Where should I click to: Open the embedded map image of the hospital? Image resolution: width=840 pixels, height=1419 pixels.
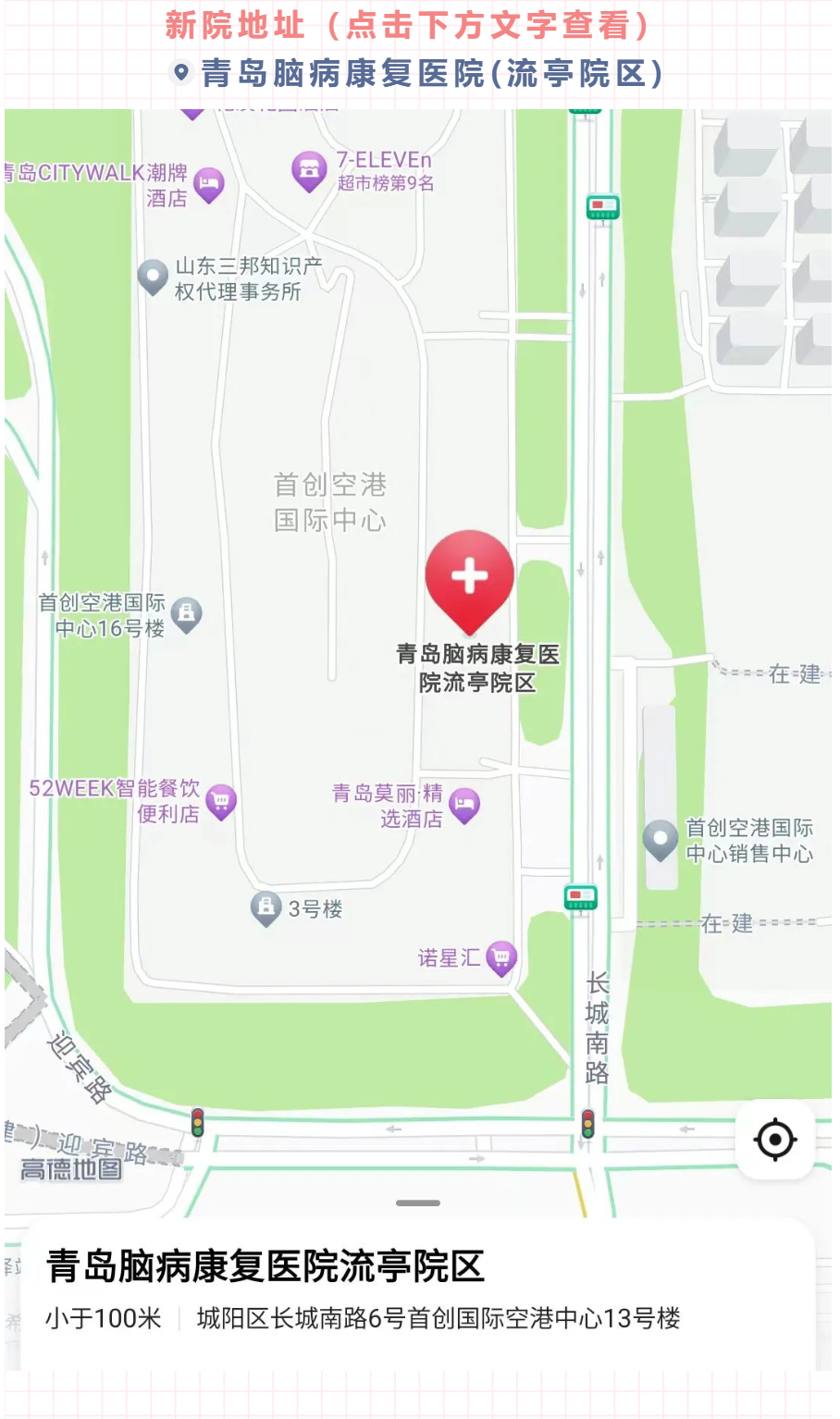pyautogui.click(x=418, y=739)
